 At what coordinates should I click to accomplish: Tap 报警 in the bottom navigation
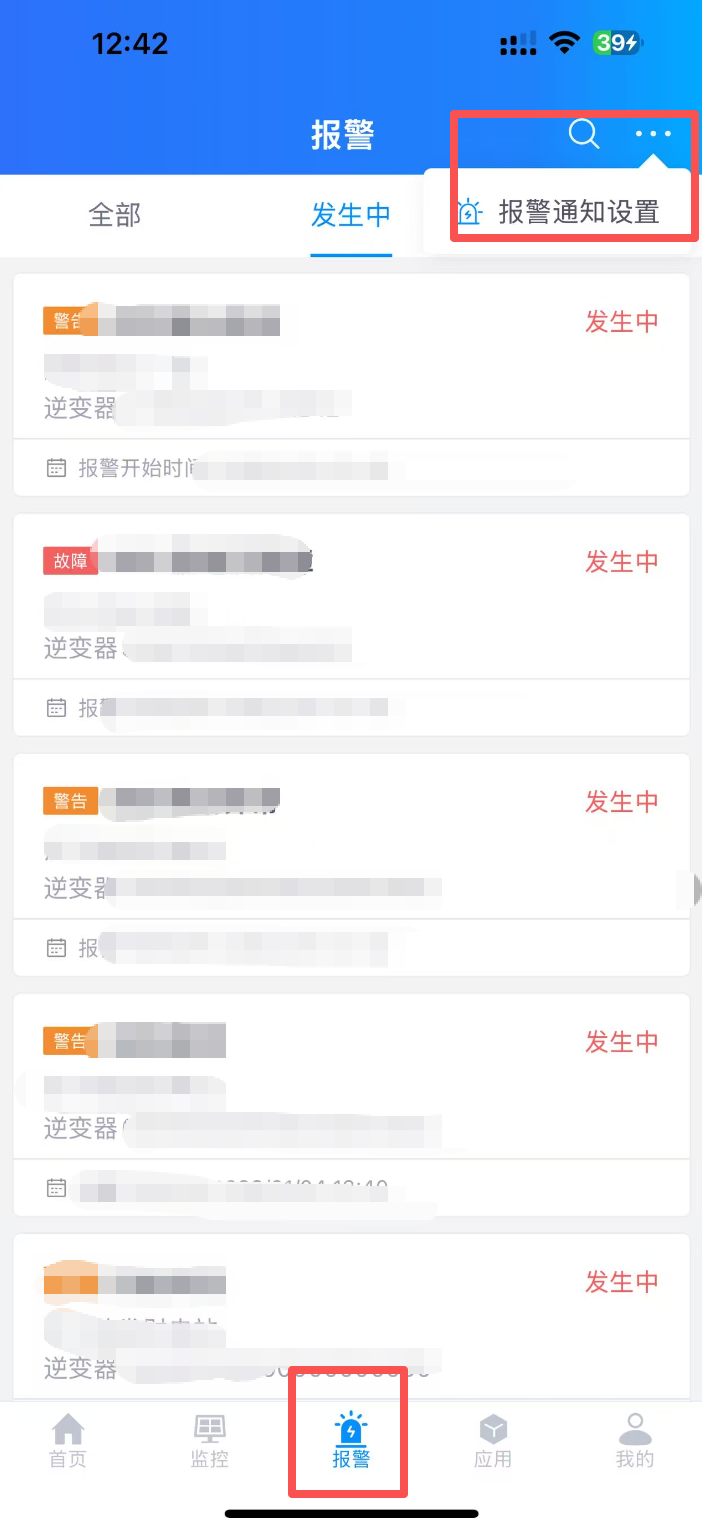(351, 1441)
